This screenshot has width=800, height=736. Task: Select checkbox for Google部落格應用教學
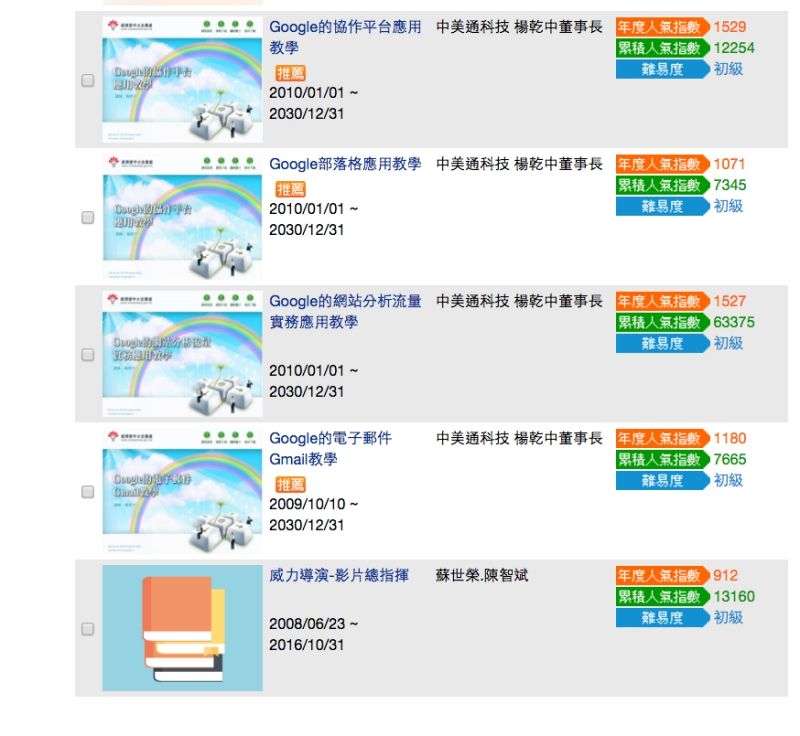(x=87, y=217)
